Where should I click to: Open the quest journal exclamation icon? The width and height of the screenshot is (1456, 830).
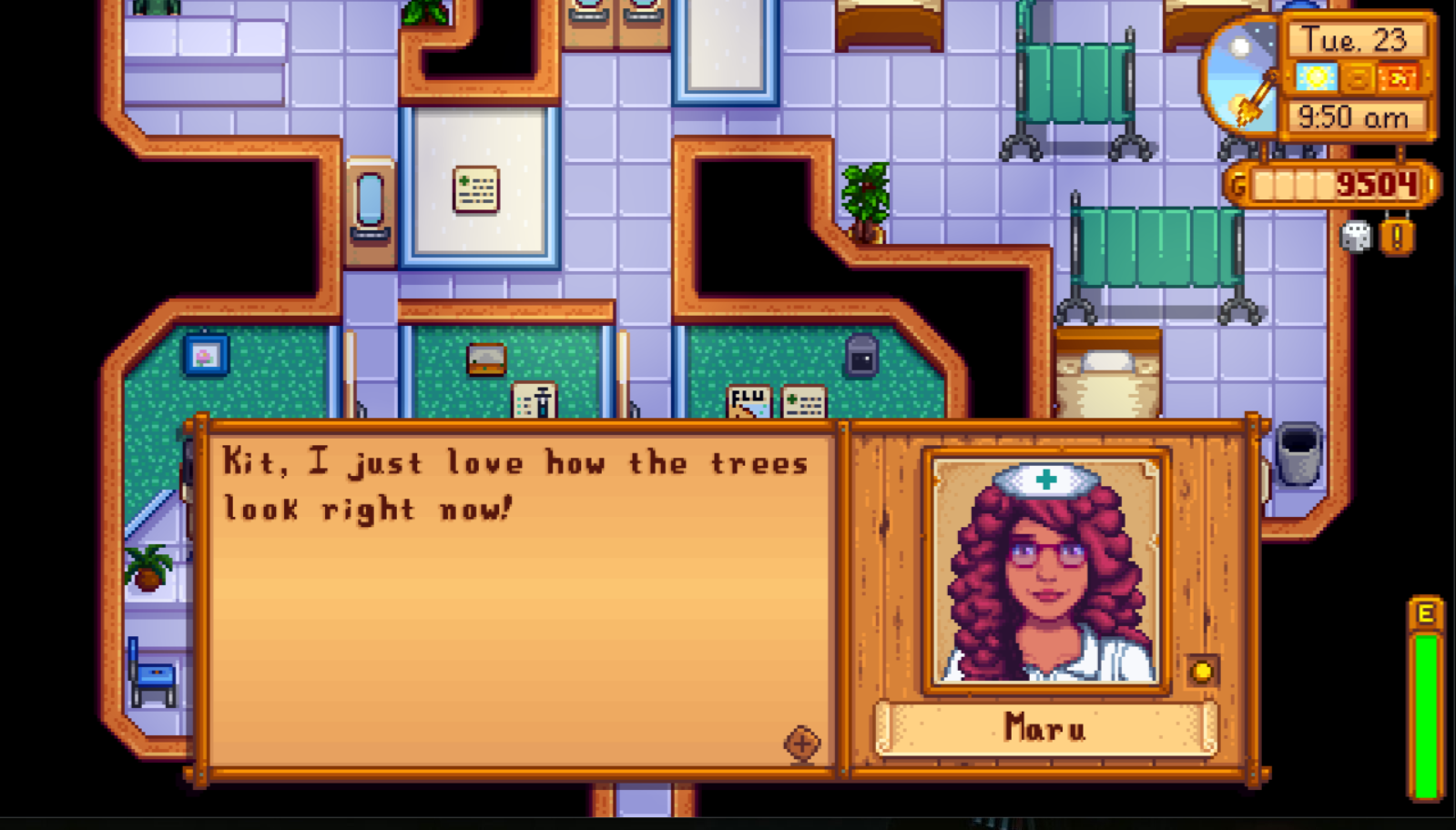click(x=1398, y=238)
